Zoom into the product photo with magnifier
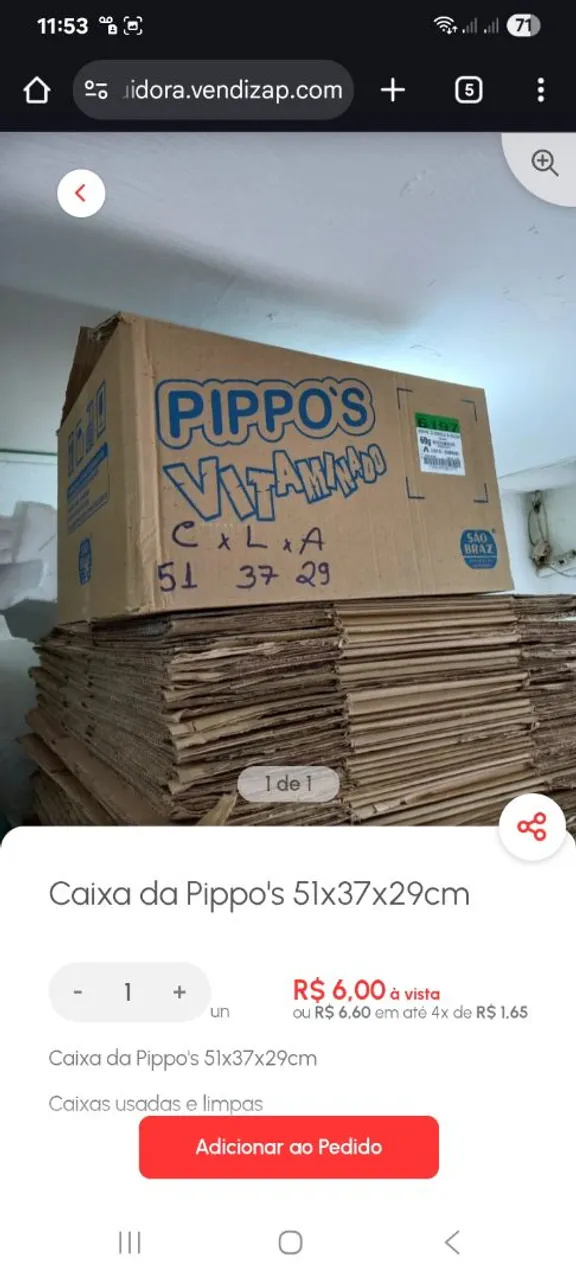The height and width of the screenshot is (1280, 576). (544, 163)
